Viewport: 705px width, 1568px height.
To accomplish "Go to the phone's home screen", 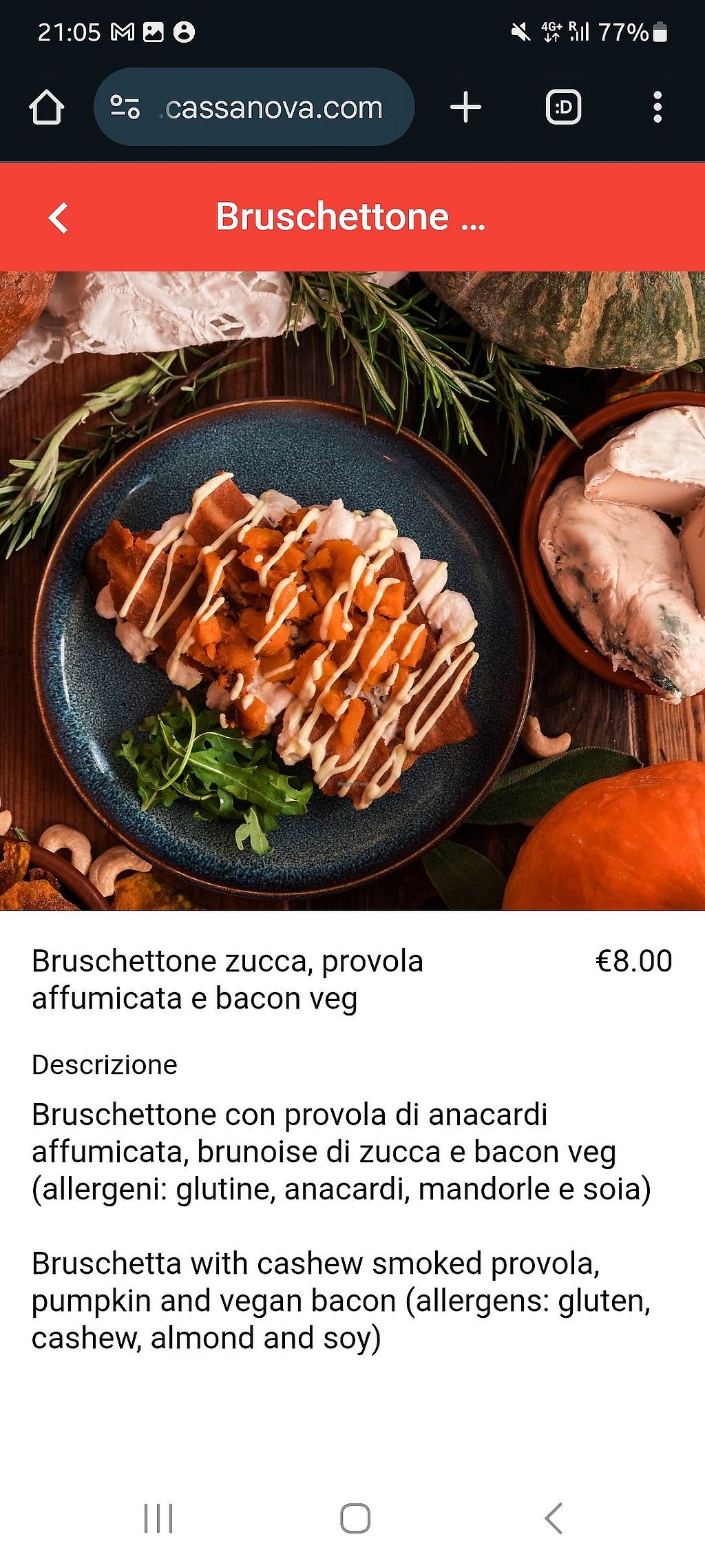I will tap(355, 1518).
